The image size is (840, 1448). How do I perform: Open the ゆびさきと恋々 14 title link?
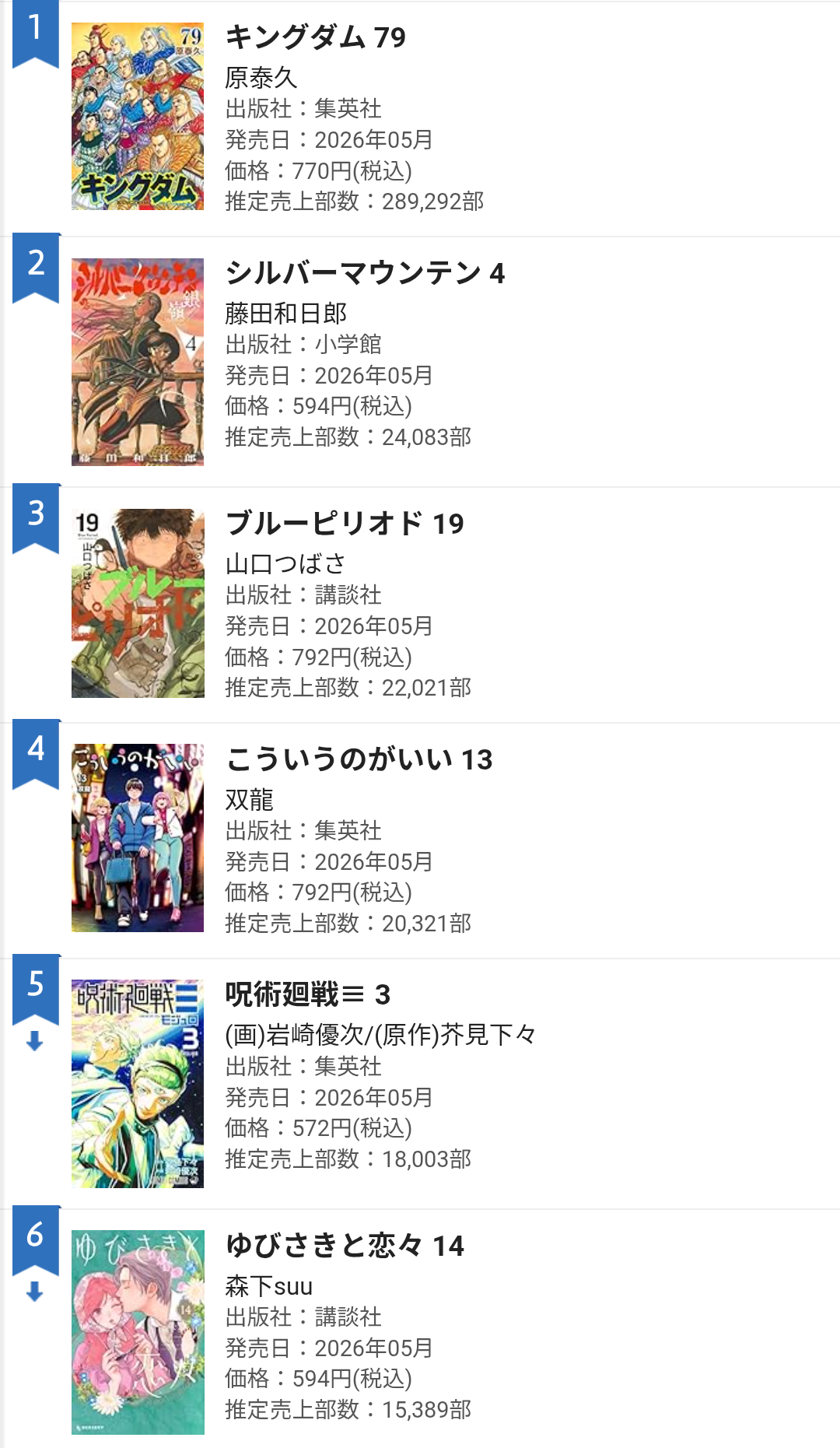[345, 1245]
